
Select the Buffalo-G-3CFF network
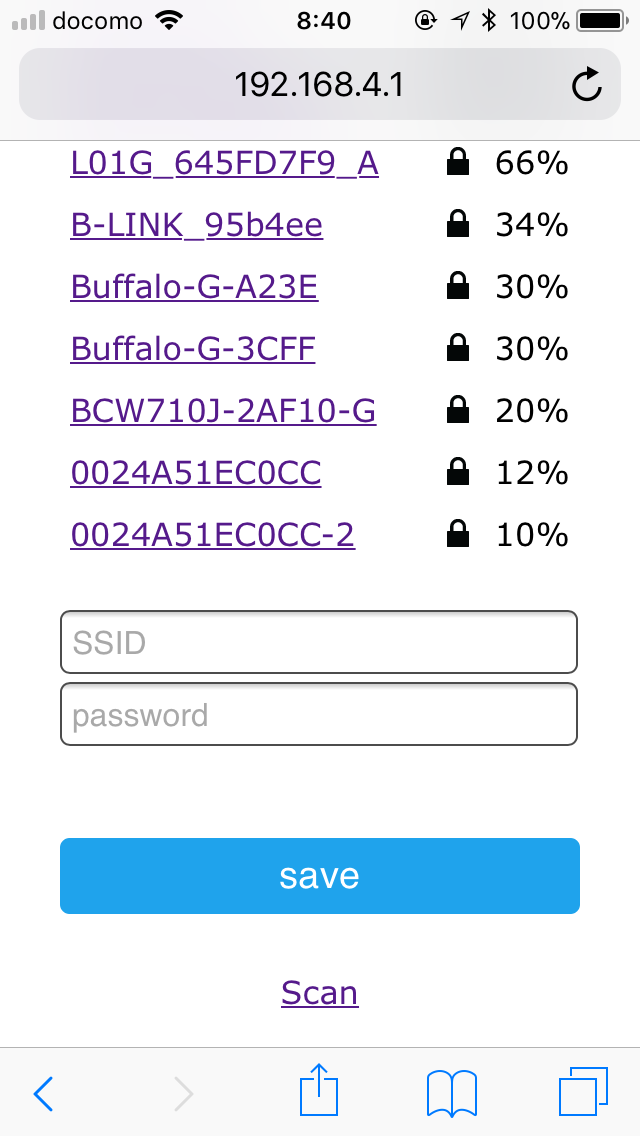pyautogui.click(x=193, y=349)
